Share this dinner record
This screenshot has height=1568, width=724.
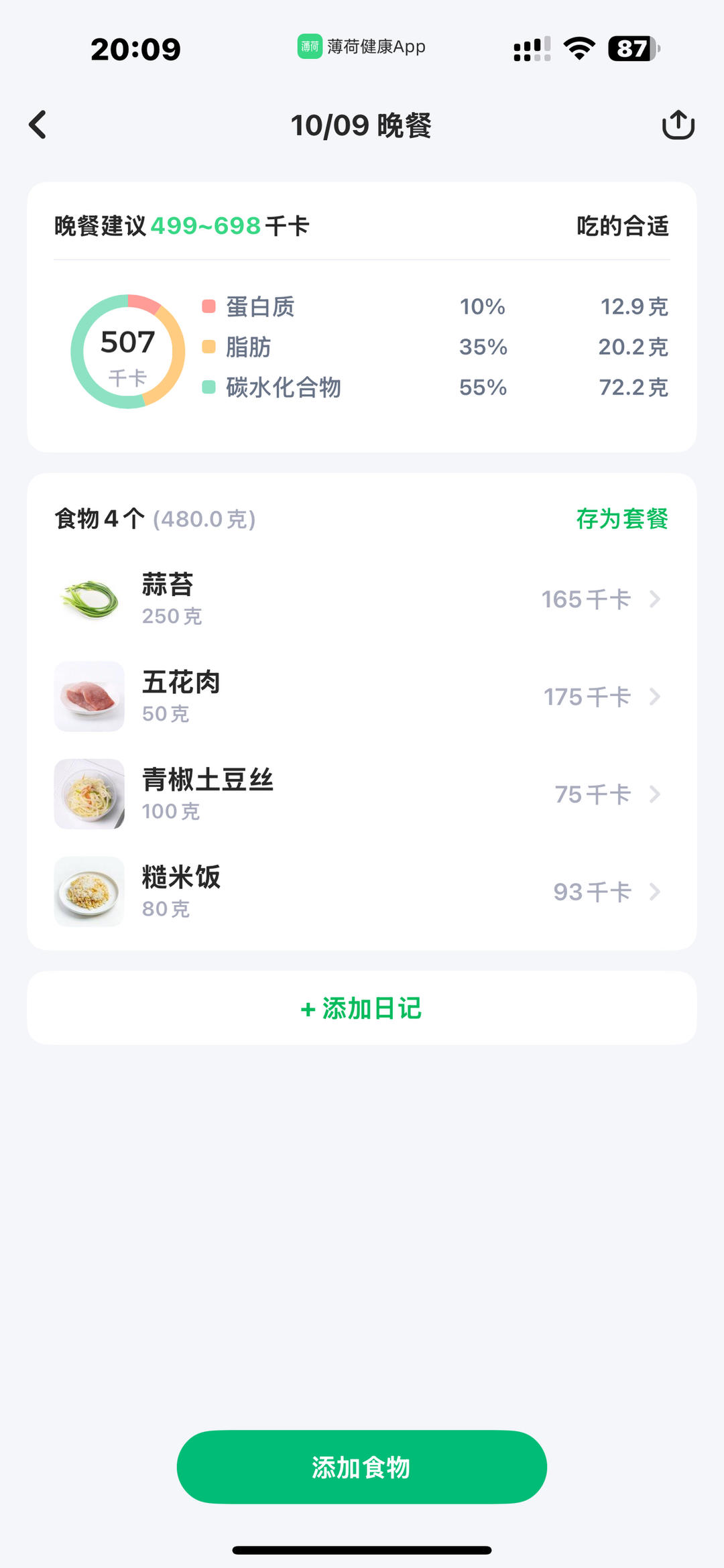coord(678,125)
